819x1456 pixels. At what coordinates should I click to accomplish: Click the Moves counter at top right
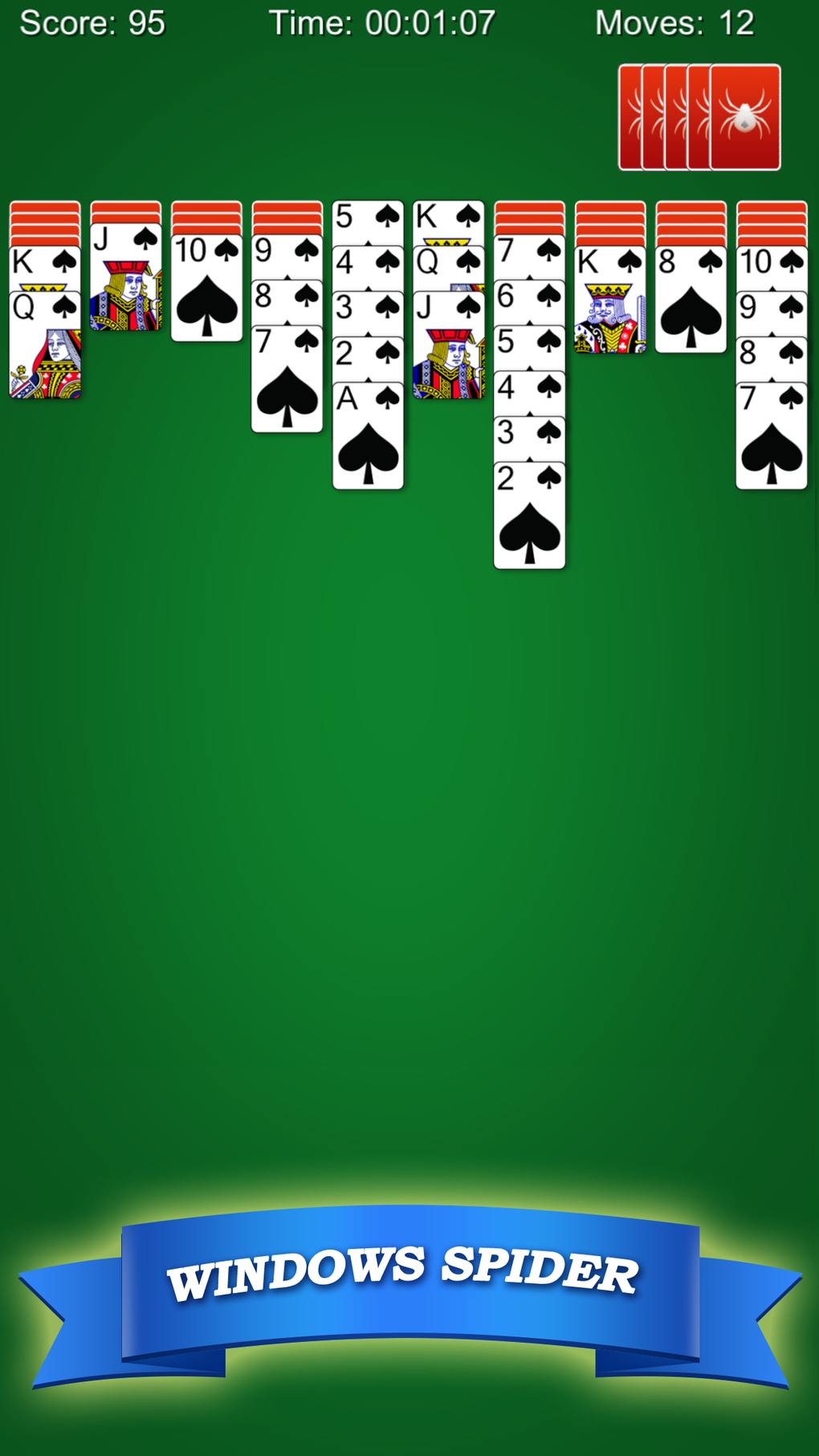pyautogui.click(x=674, y=23)
